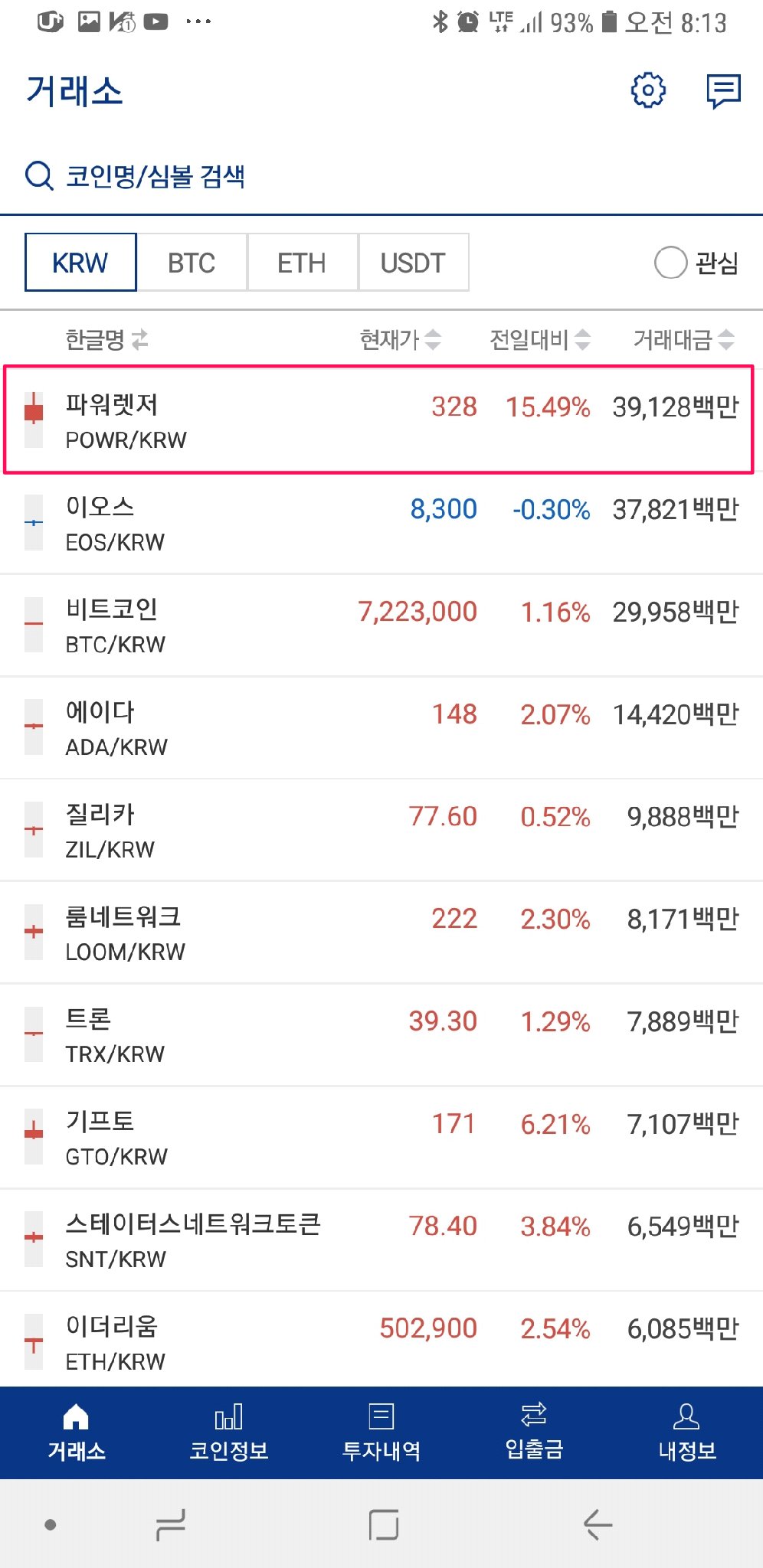Sort list by 전일대비 change
This screenshot has height=1568, width=763.
(x=540, y=339)
